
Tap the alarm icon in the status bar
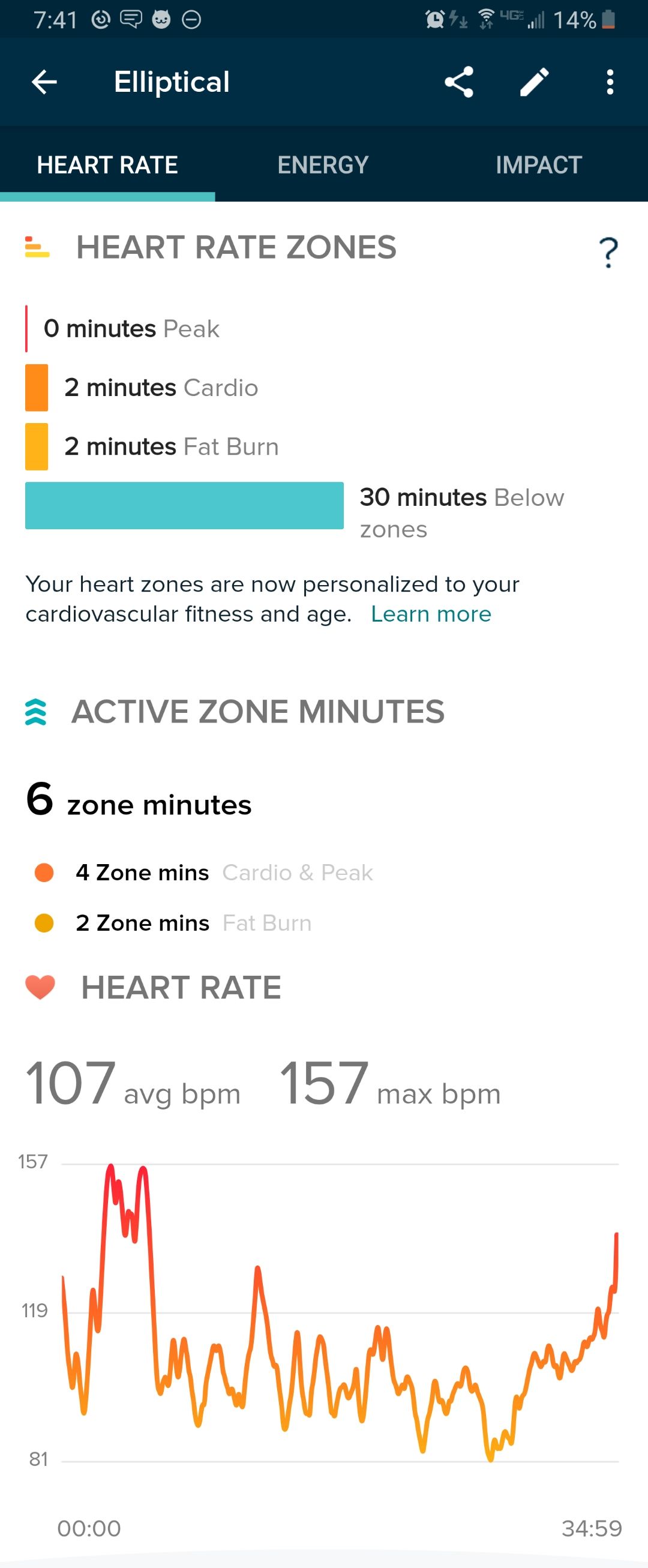click(x=433, y=18)
